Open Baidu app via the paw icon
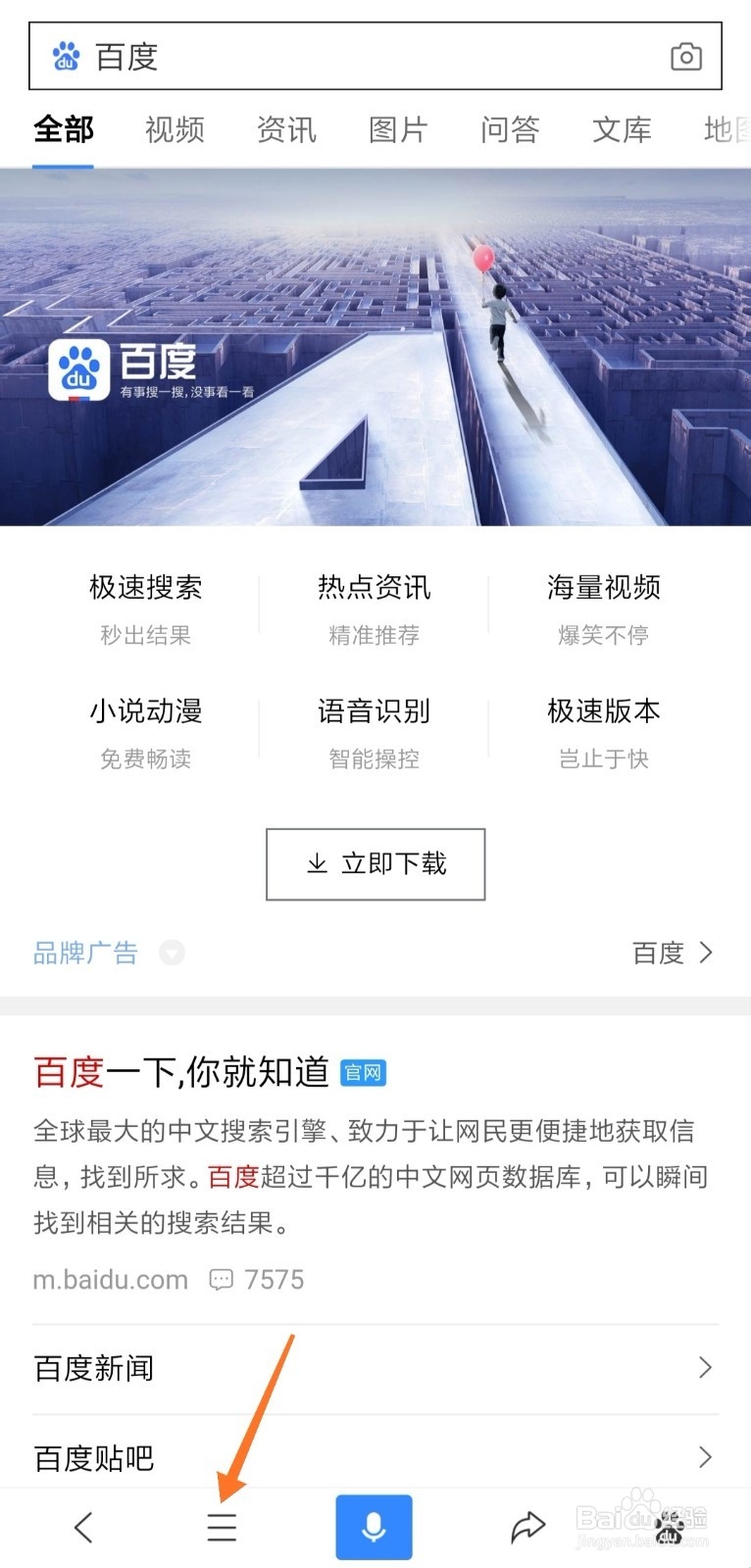The width and height of the screenshot is (751, 1568). pyautogui.click(x=670, y=1529)
